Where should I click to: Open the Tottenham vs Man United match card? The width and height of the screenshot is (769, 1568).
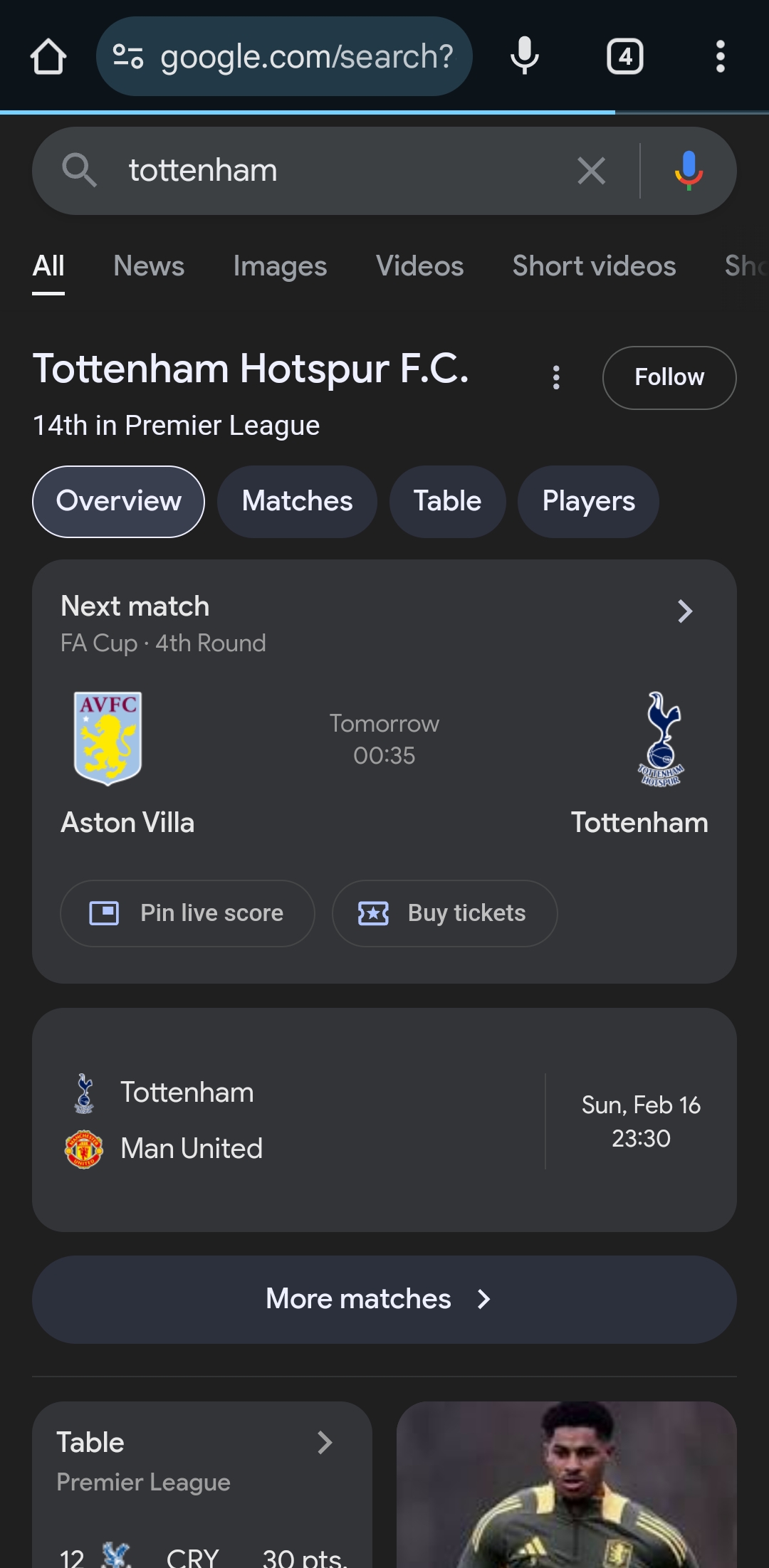[384, 1120]
